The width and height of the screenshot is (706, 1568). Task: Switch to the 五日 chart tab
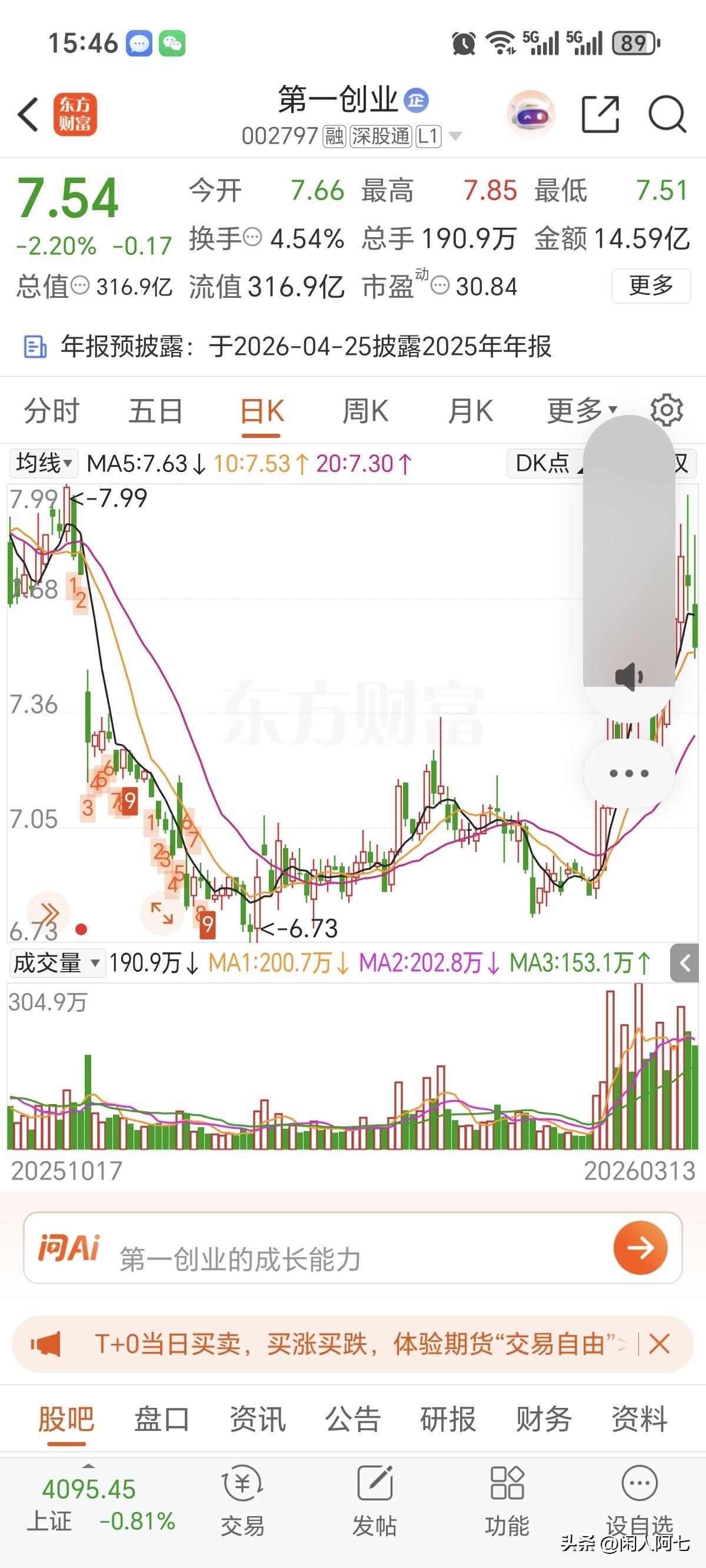[156, 411]
